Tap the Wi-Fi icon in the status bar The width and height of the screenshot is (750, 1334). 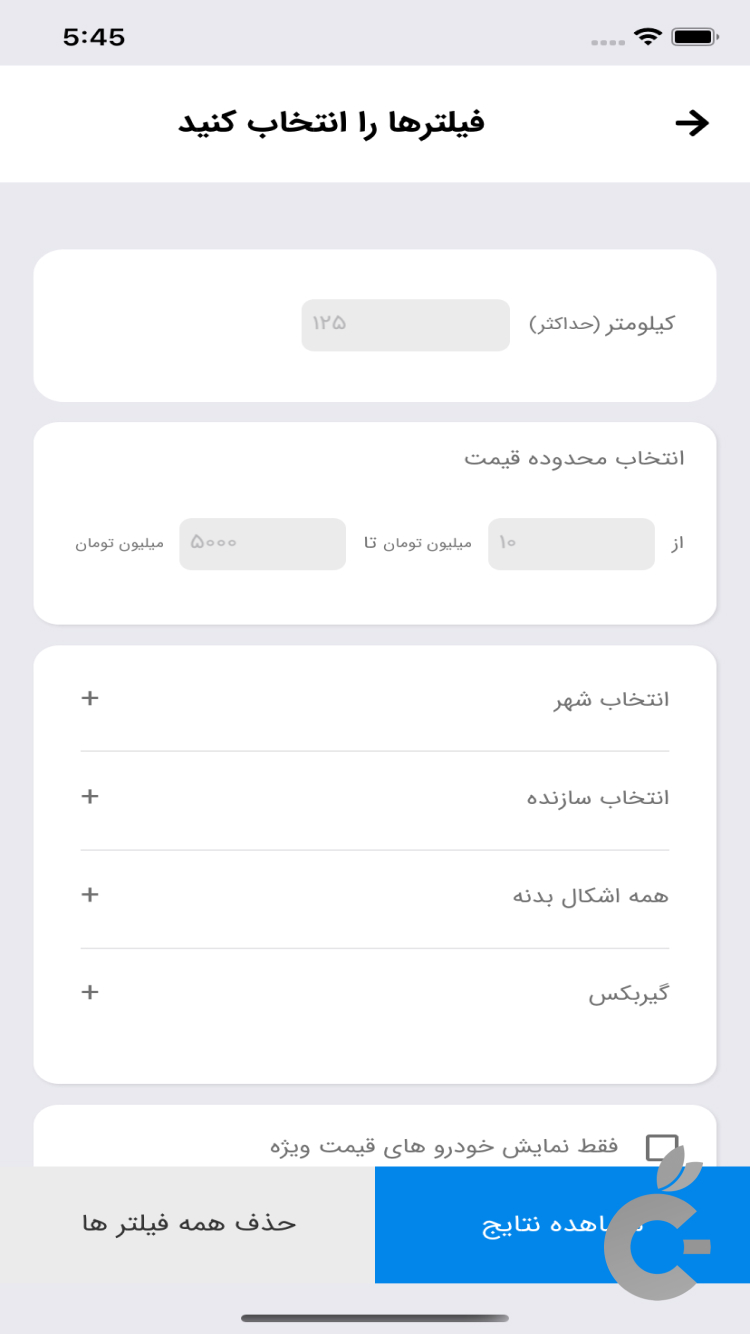649,37
